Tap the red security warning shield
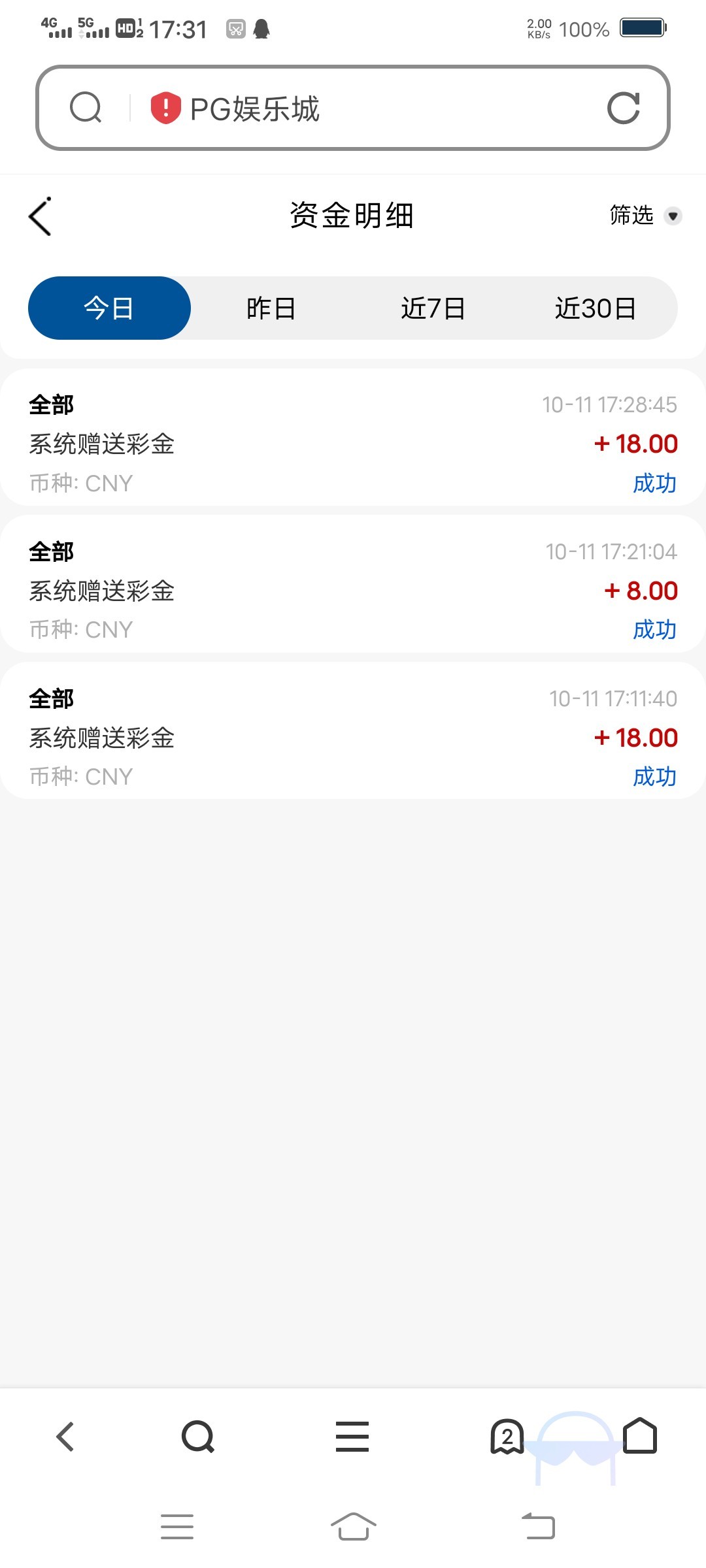The width and height of the screenshot is (706, 1568). 165,108
